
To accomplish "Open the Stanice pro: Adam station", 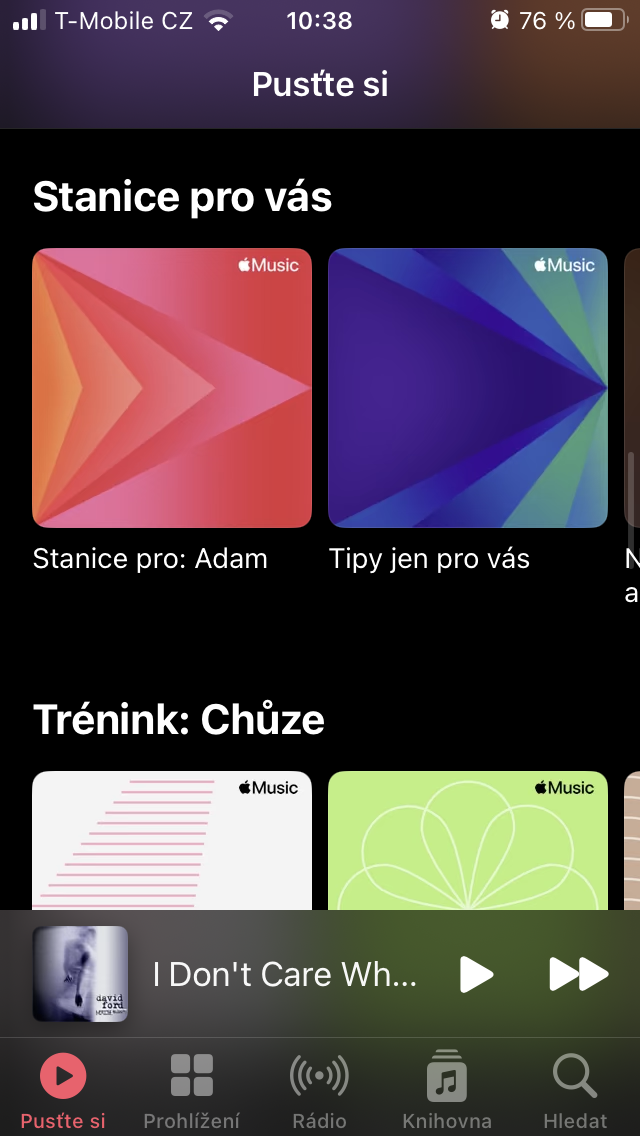I will [172, 388].
